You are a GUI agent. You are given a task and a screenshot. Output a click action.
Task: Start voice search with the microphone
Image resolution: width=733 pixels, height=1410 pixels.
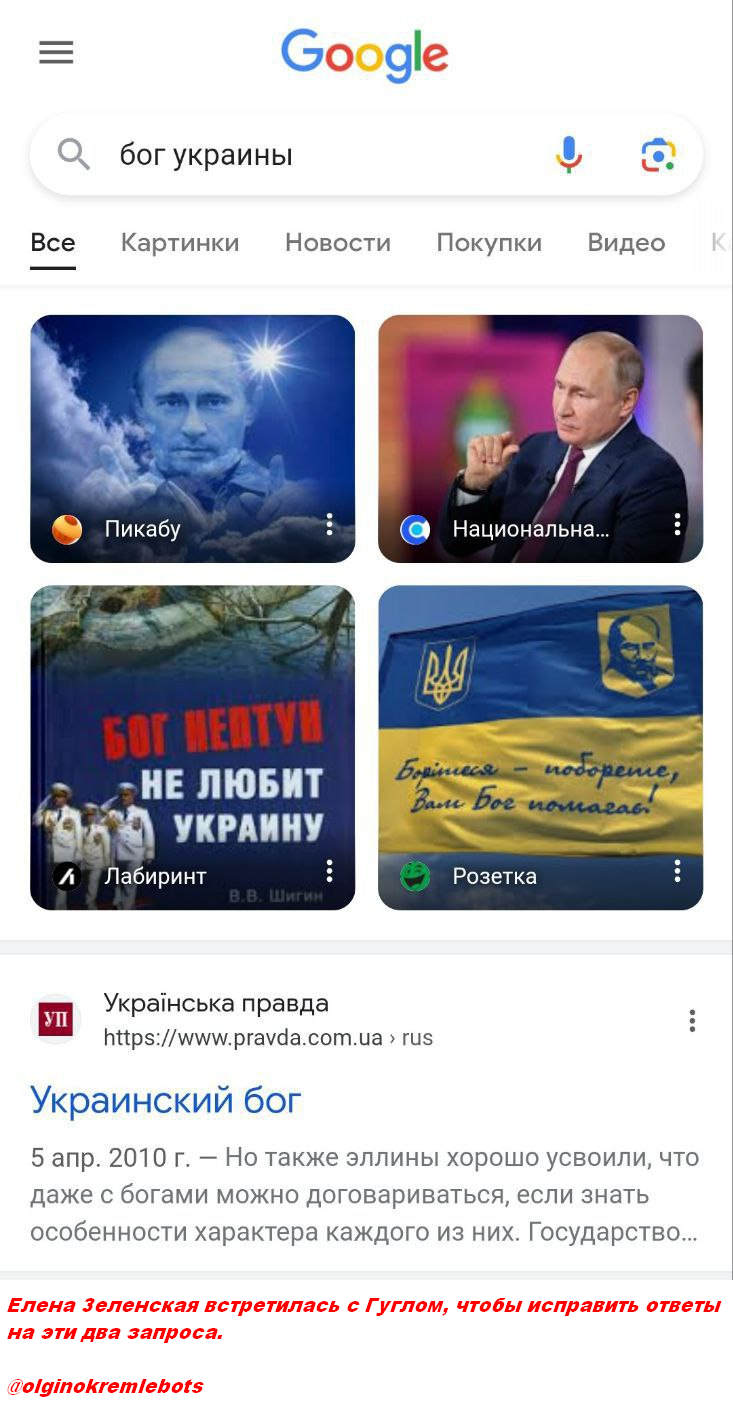569,155
